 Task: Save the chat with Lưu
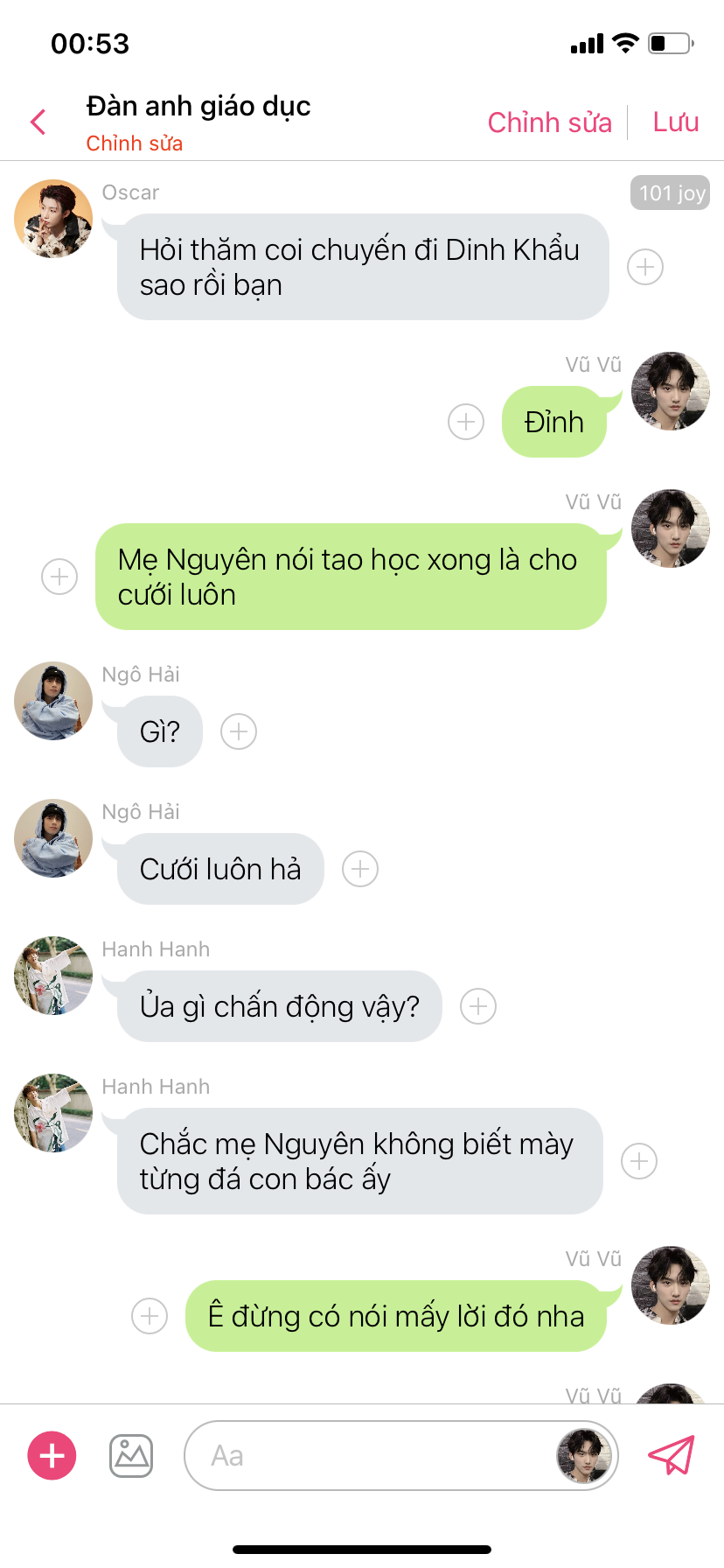(x=675, y=122)
